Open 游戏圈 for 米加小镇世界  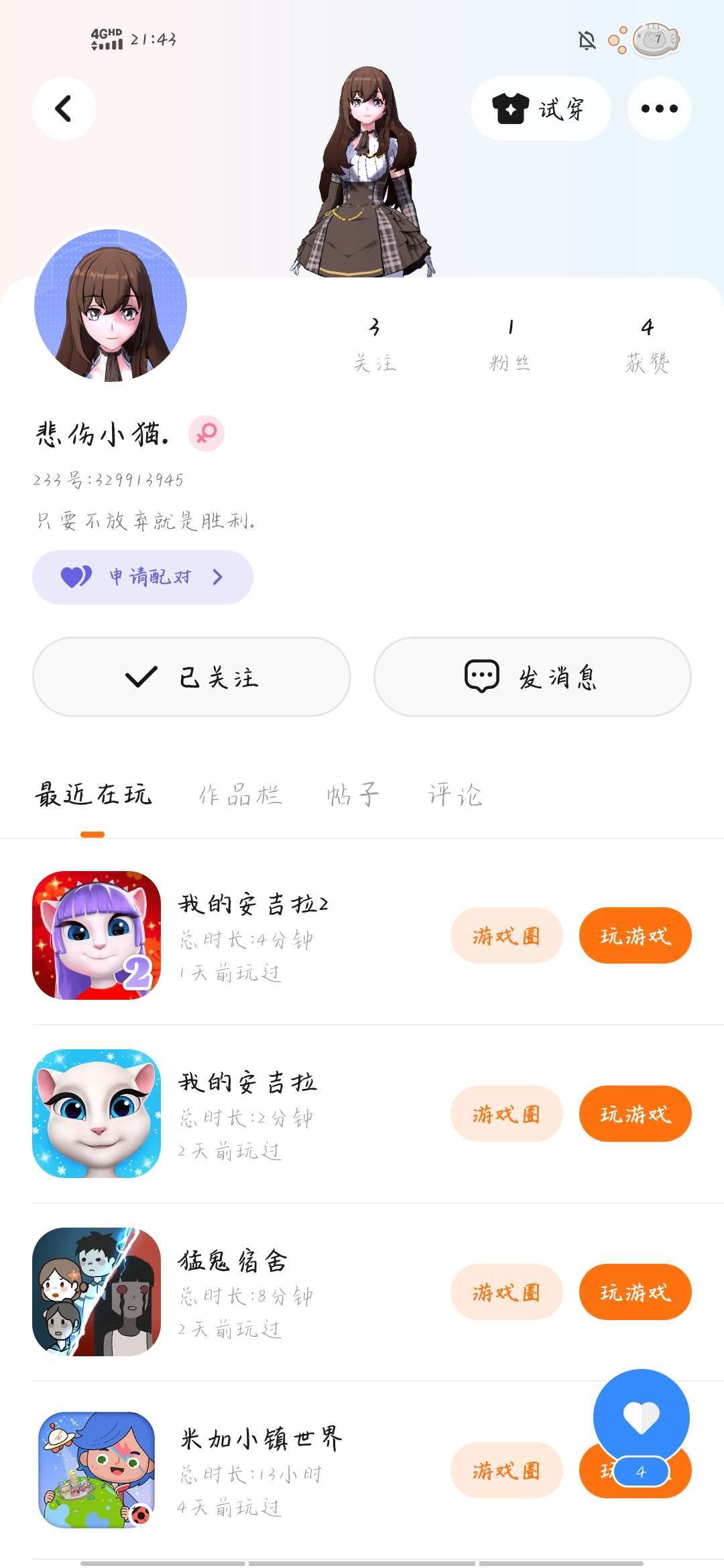tap(506, 1470)
